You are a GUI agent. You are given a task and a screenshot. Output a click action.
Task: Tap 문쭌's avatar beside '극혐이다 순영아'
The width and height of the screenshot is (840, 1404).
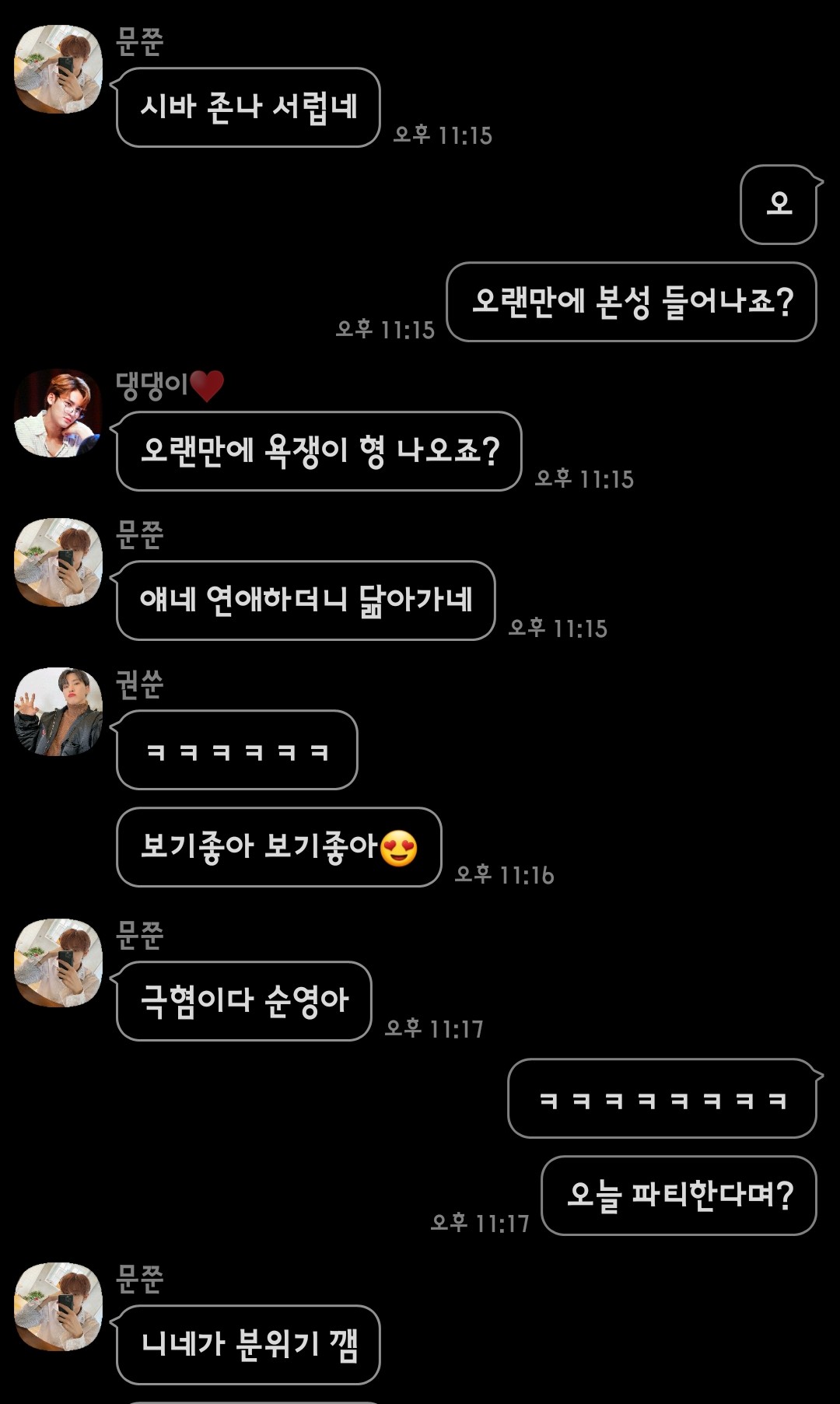coord(58,963)
